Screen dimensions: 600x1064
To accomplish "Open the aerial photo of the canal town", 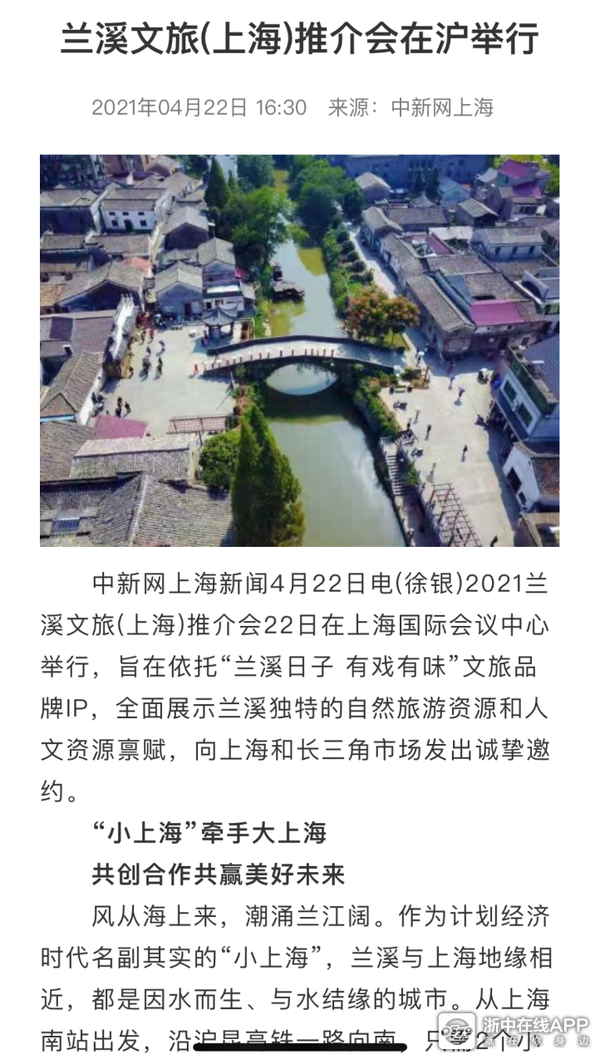I will click(299, 350).
